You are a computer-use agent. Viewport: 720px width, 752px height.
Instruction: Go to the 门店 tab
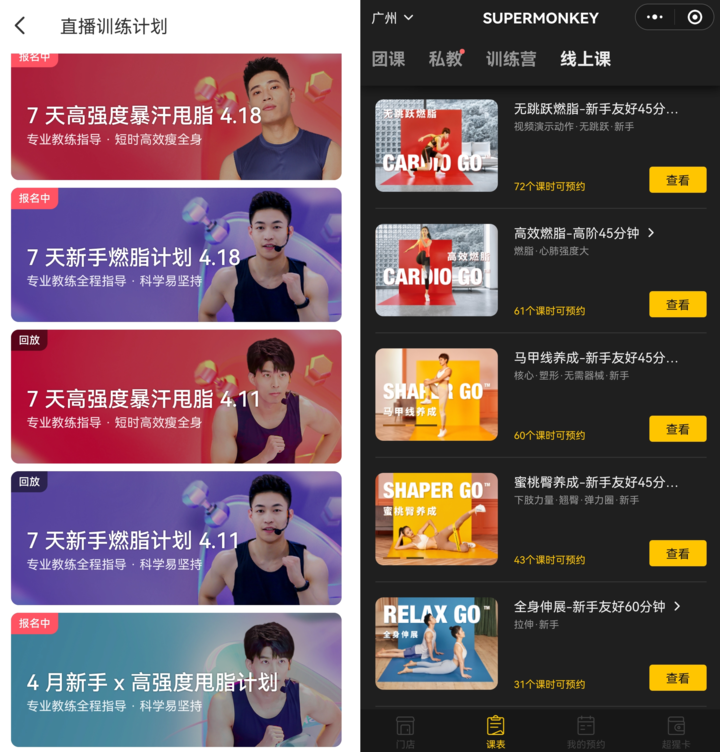[405, 731]
